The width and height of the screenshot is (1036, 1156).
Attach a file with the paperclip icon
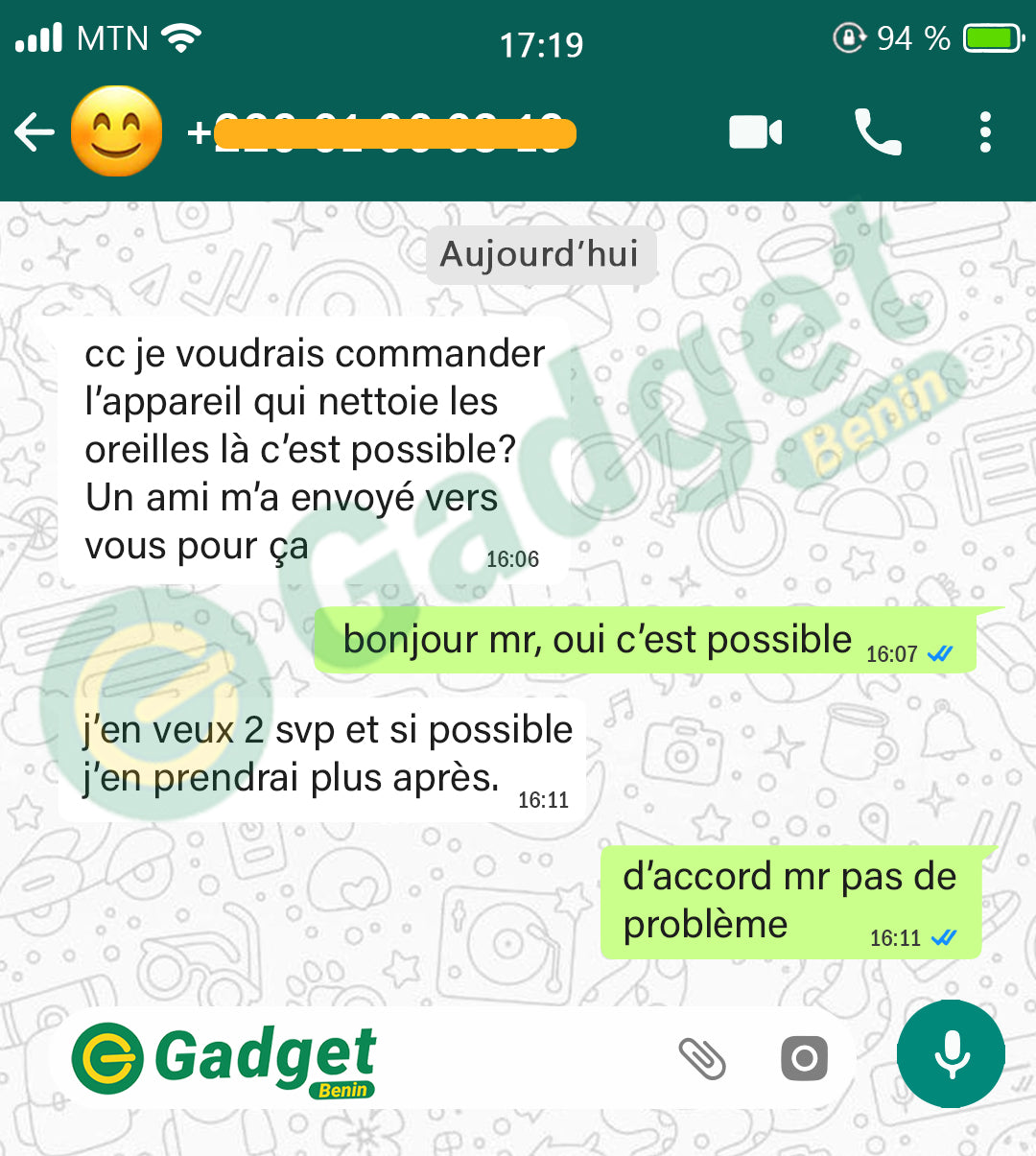coord(702,1058)
